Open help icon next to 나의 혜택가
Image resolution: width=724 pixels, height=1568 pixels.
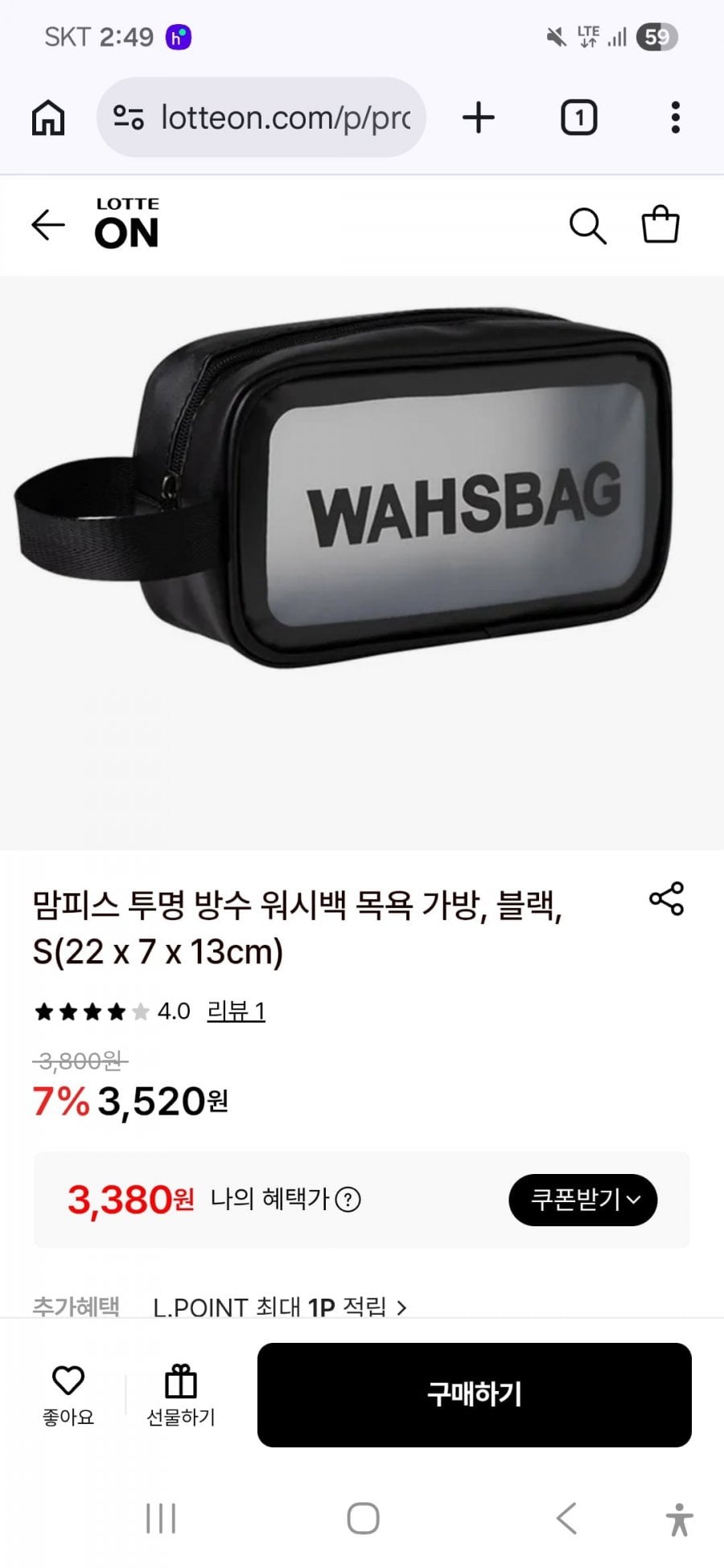(x=348, y=1200)
